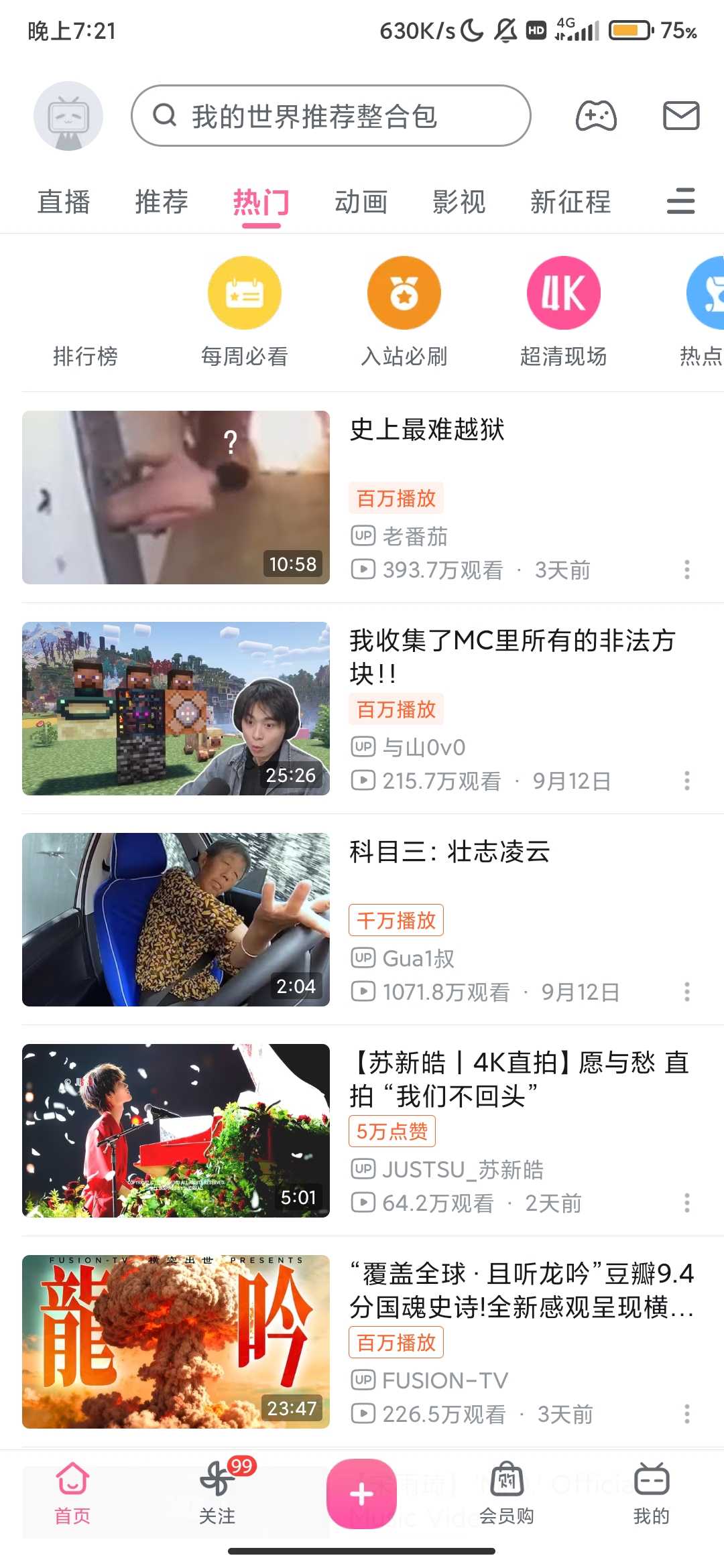Switch to the 动画 tab
This screenshot has width=724, height=1568.
click(x=361, y=202)
